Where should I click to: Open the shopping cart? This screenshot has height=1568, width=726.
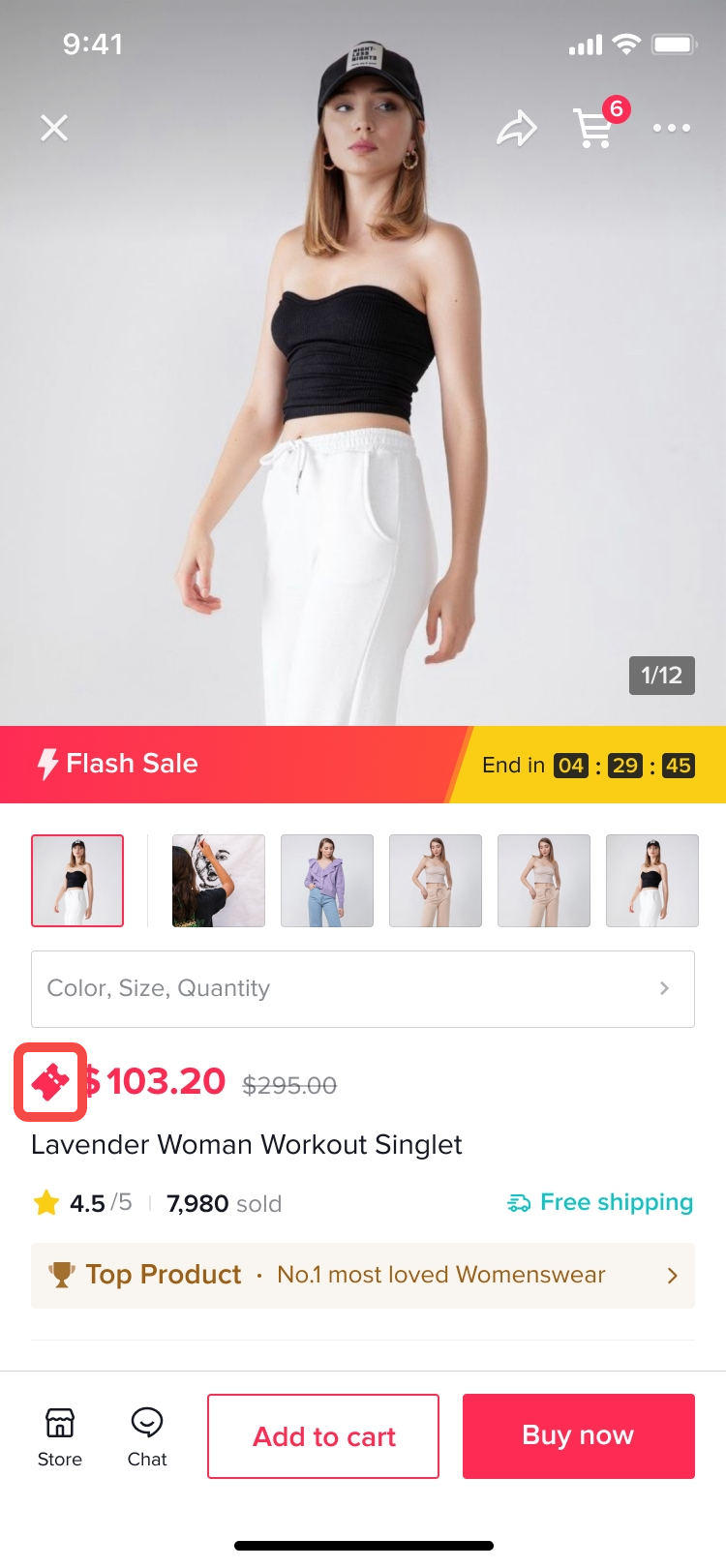[x=594, y=128]
